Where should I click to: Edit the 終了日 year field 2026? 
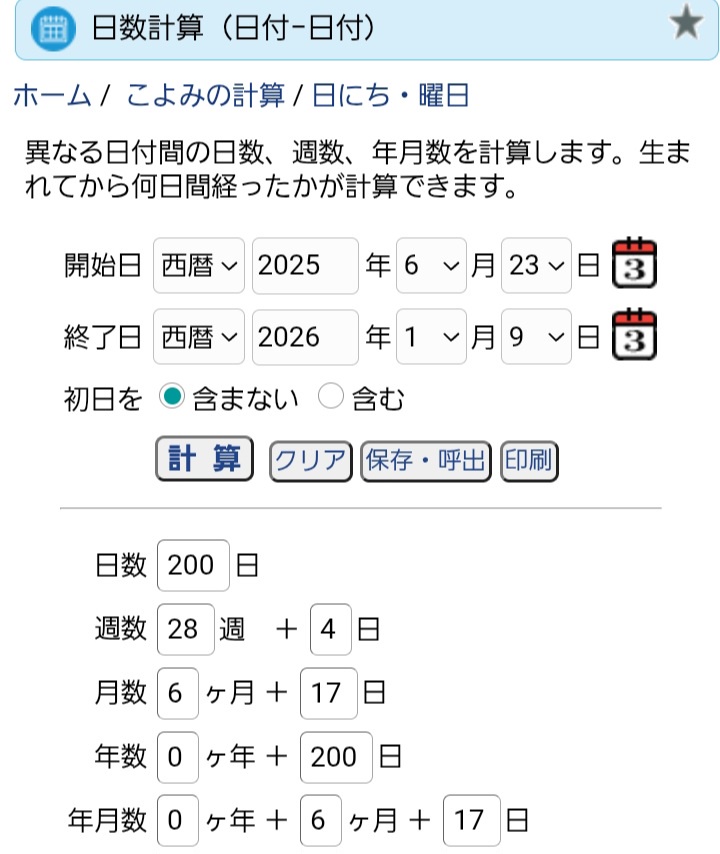[304, 338]
